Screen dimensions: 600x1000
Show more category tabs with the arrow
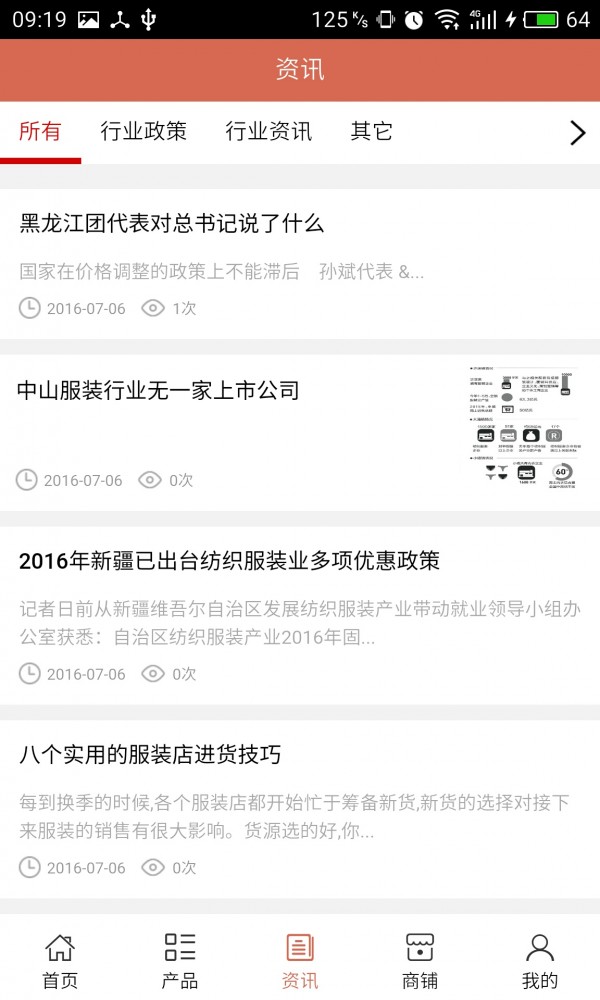[577, 132]
